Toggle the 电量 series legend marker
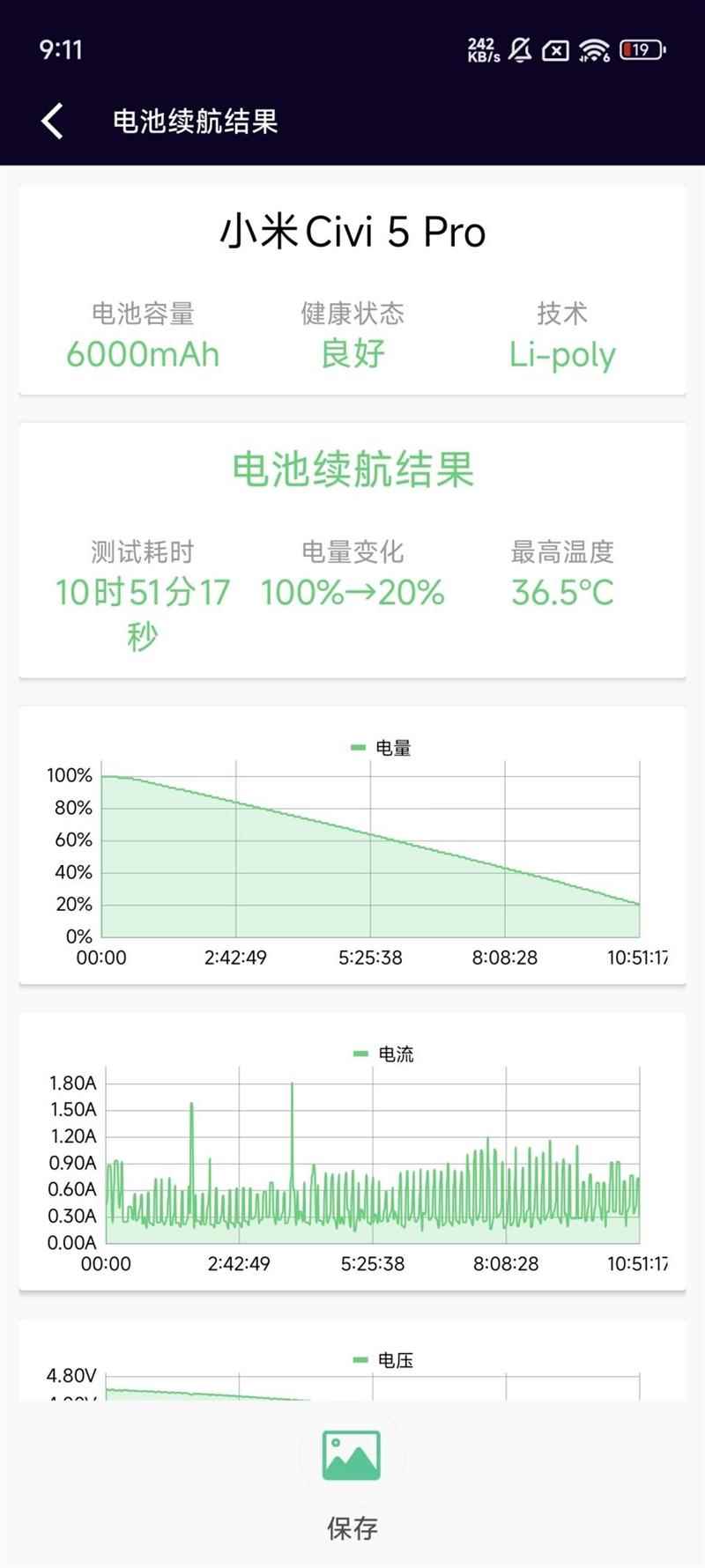This screenshot has width=705, height=1568. (x=357, y=746)
